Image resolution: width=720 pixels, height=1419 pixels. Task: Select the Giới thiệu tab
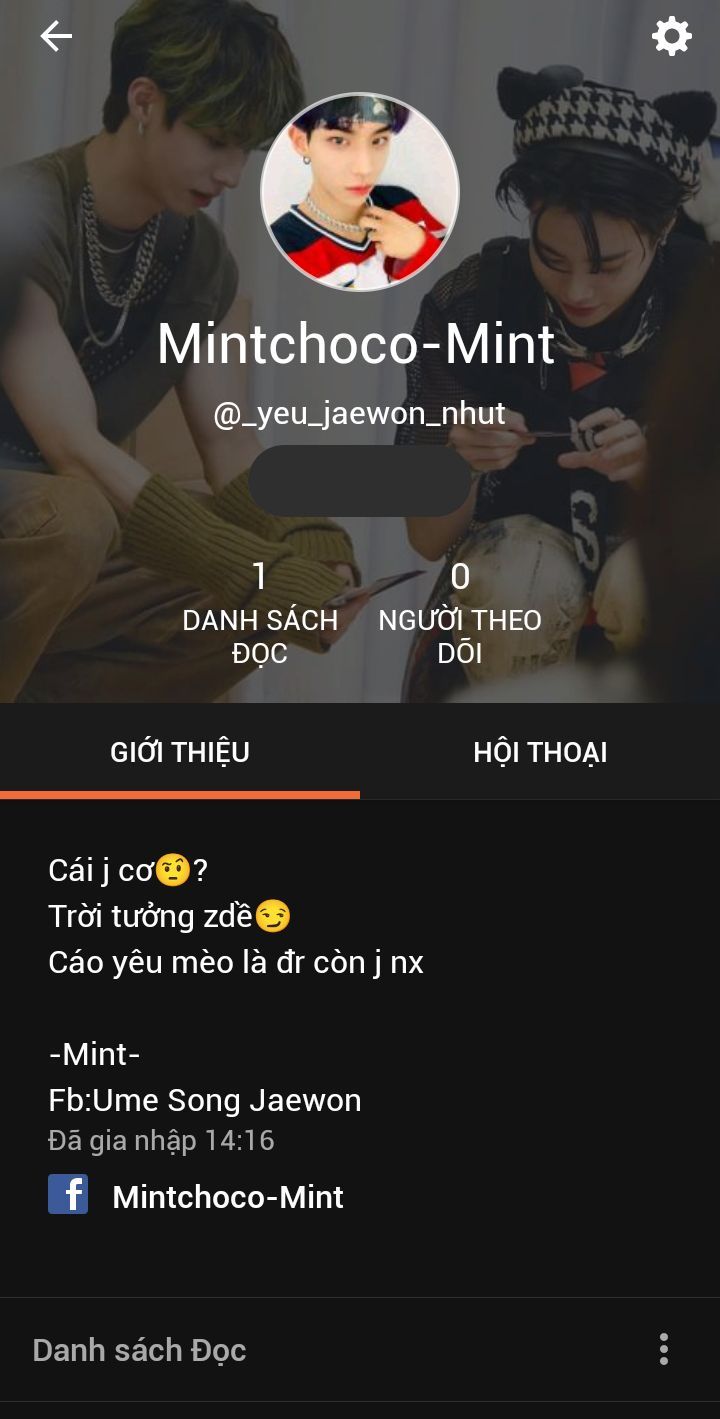(180, 752)
